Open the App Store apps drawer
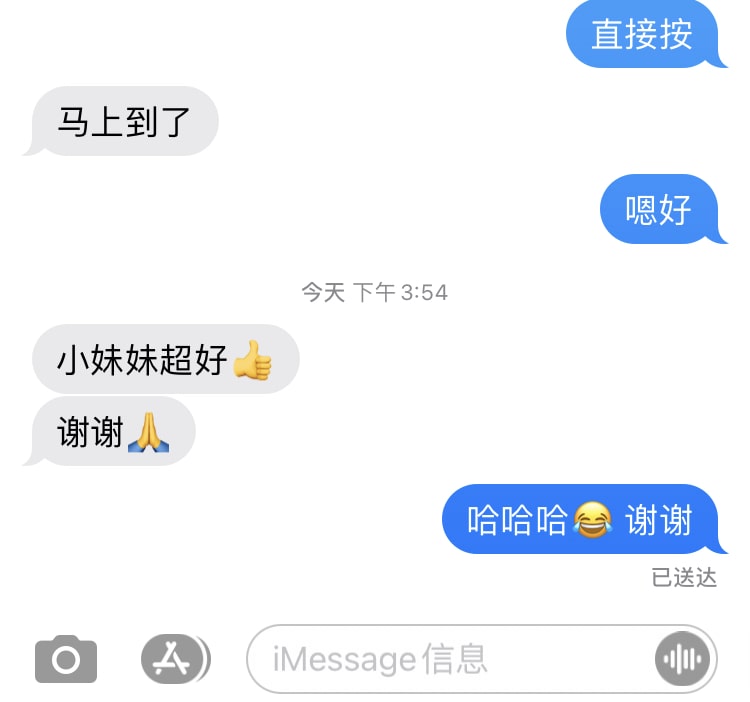Viewport: 750px width, 702px height. 175,659
